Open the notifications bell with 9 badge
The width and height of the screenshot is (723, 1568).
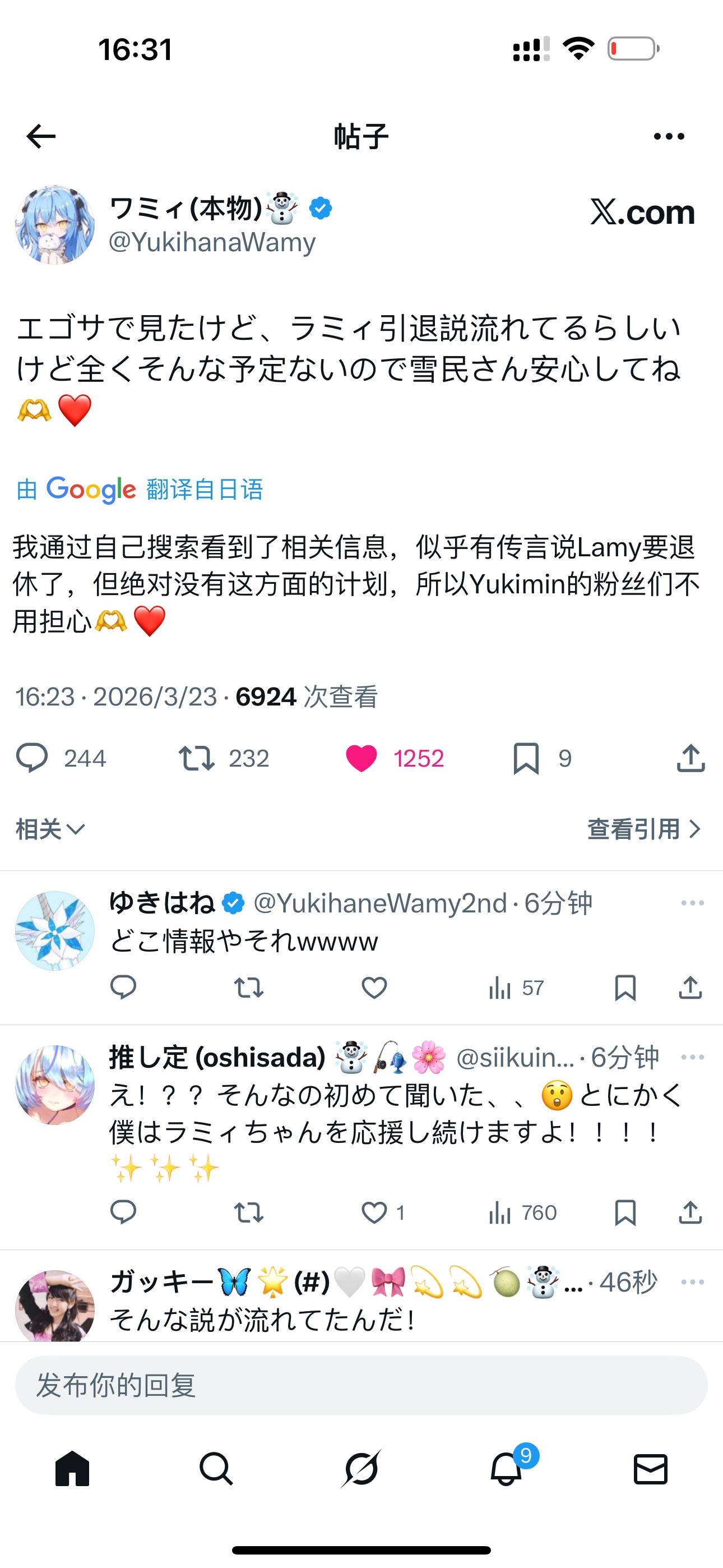pos(506,1468)
